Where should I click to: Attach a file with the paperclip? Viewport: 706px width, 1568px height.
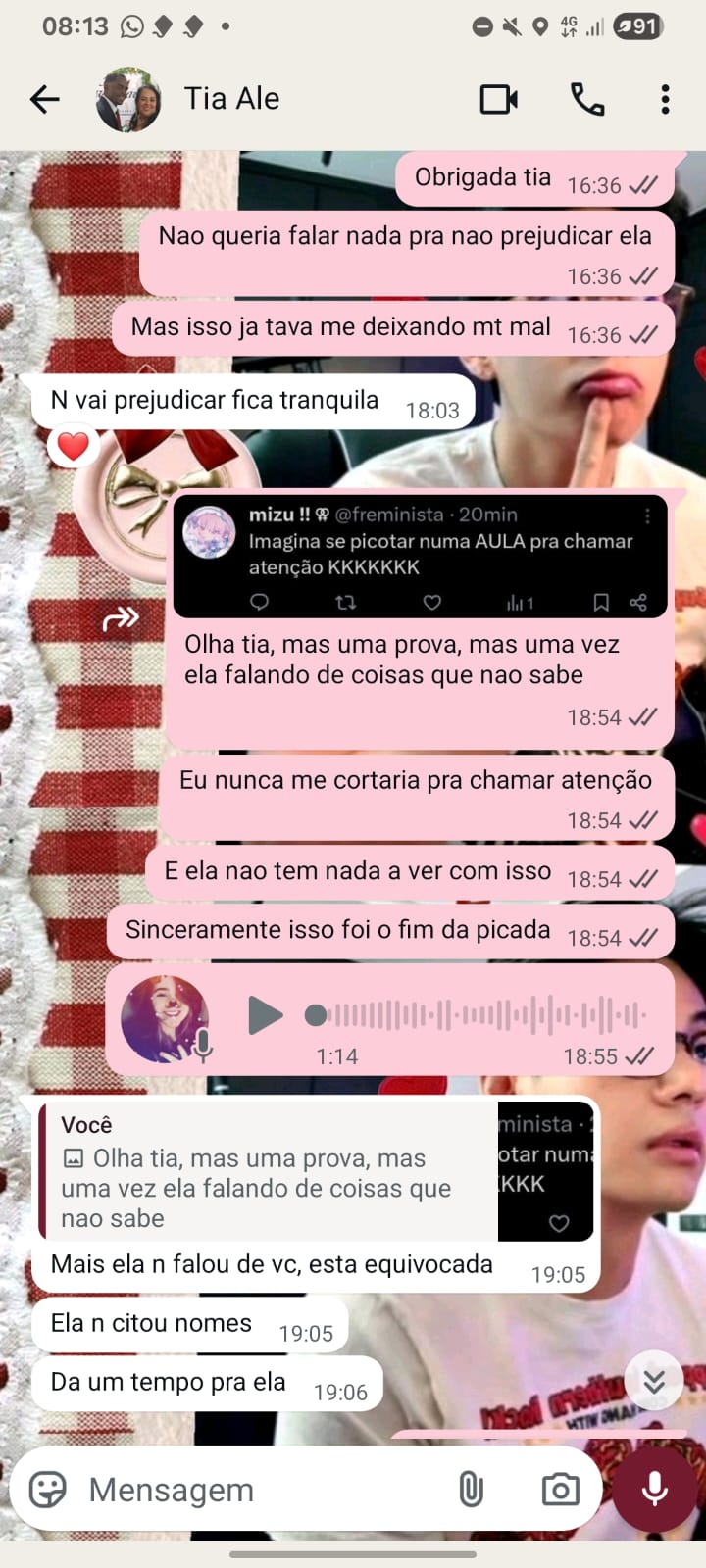(471, 1490)
